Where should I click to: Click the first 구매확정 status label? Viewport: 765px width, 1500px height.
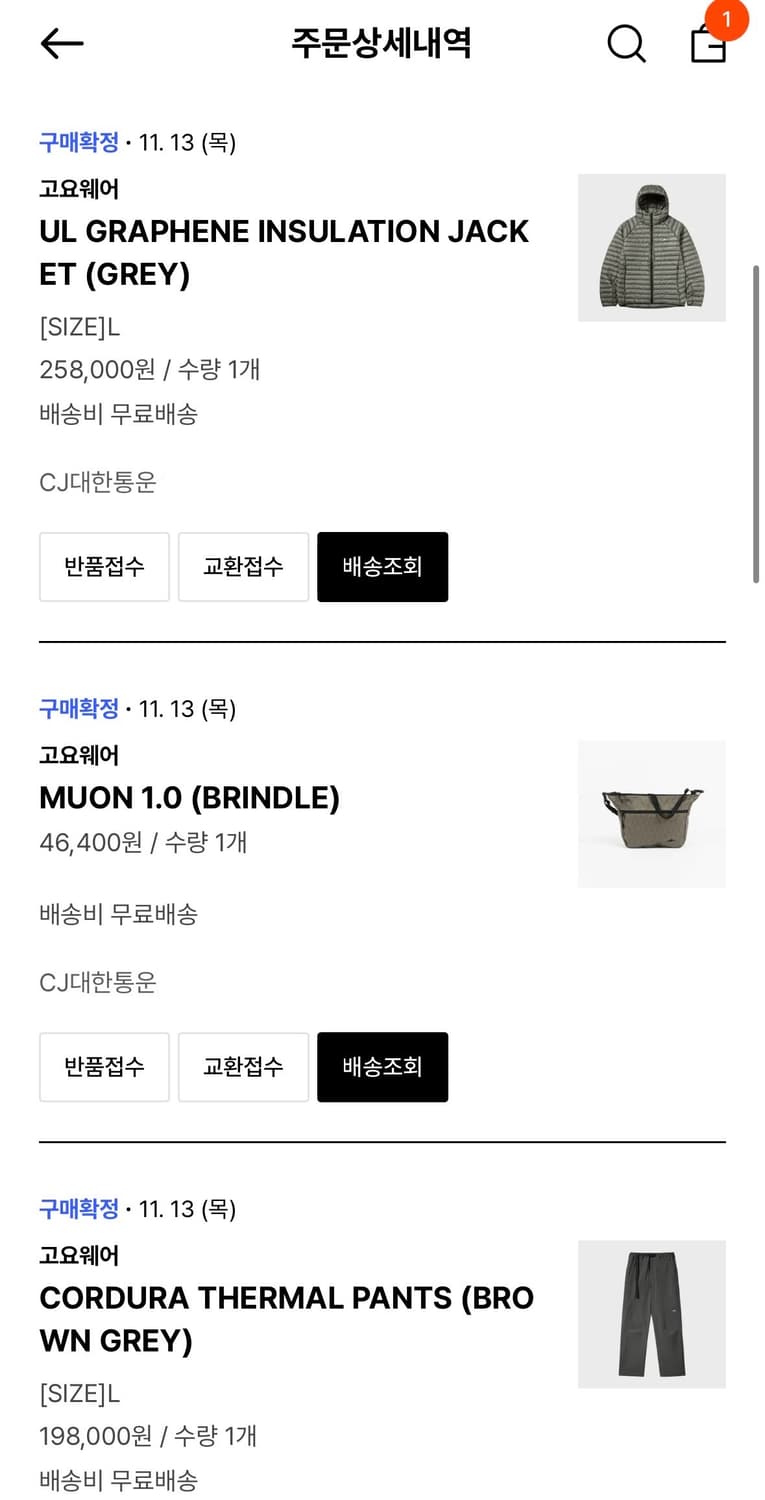79,143
